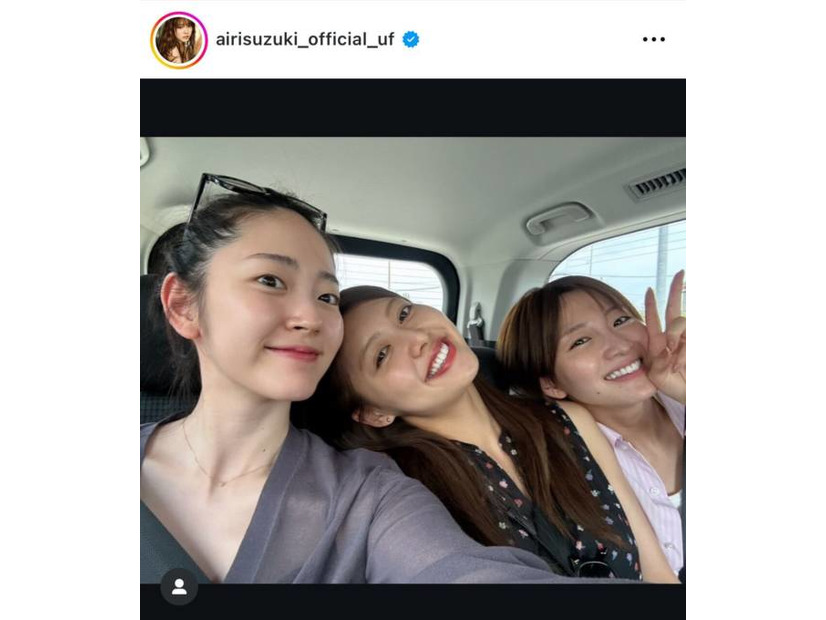The width and height of the screenshot is (826, 620).
Task: Open the airisuzuki_official_uf username link
Action: (x=304, y=40)
